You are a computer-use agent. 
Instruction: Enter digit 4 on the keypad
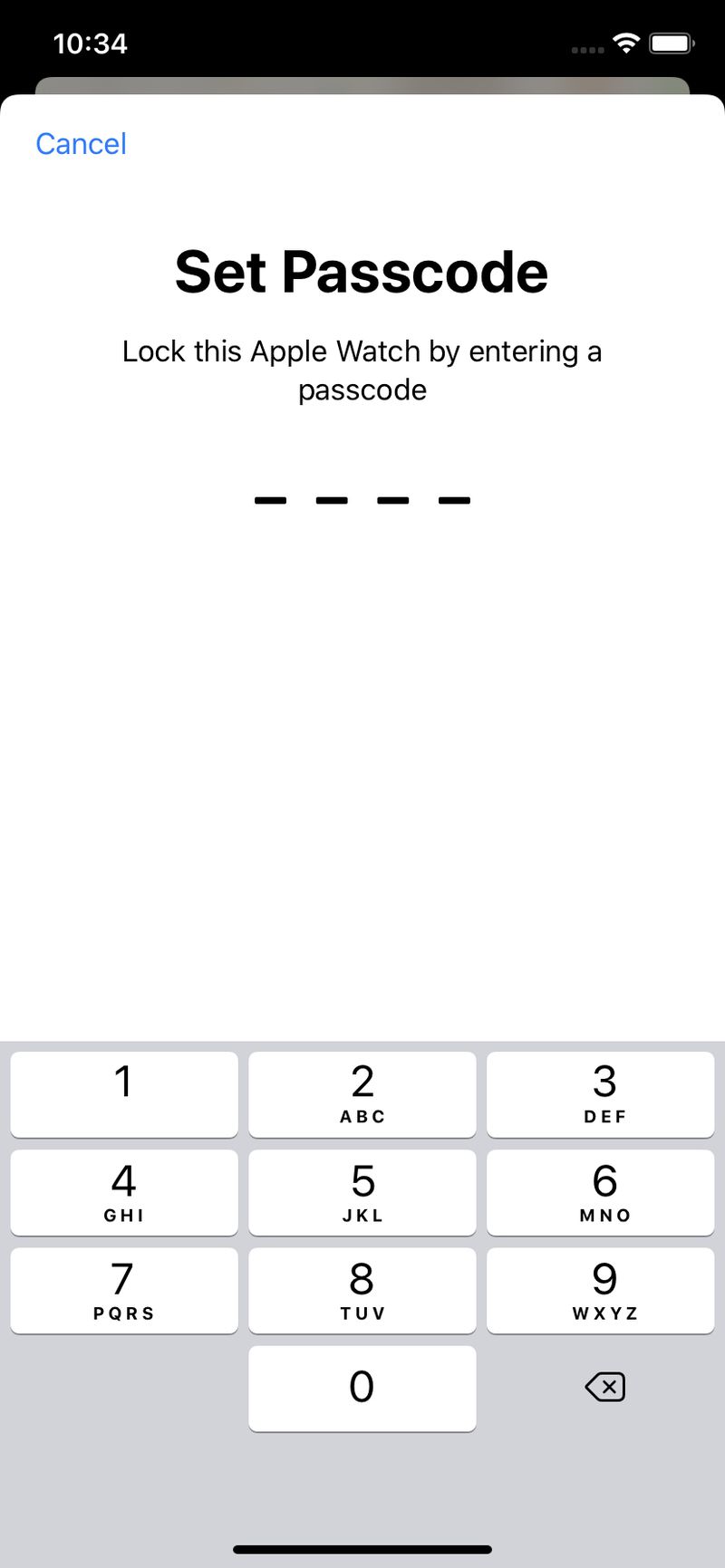coord(124,1192)
